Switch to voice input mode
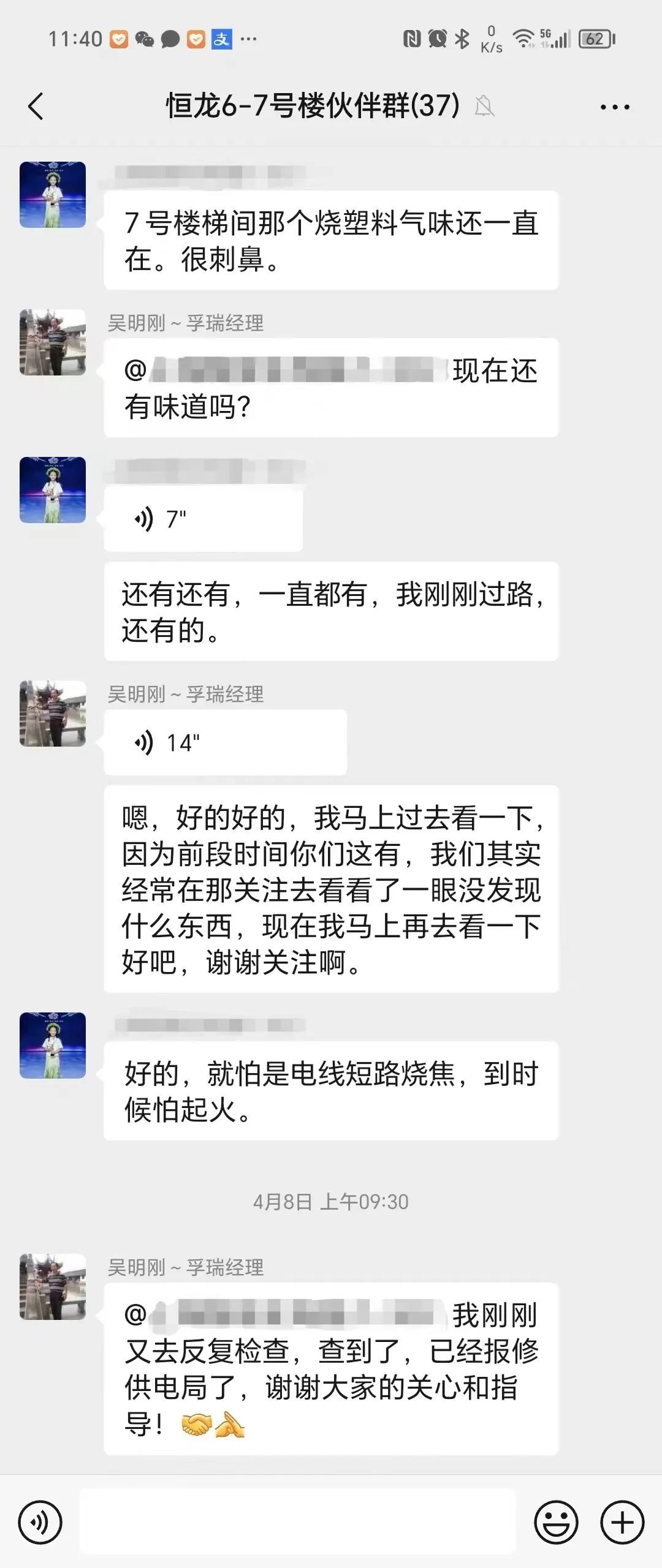Screen dimensions: 662x1568 pyautogui.click(x=40, y=1522)
